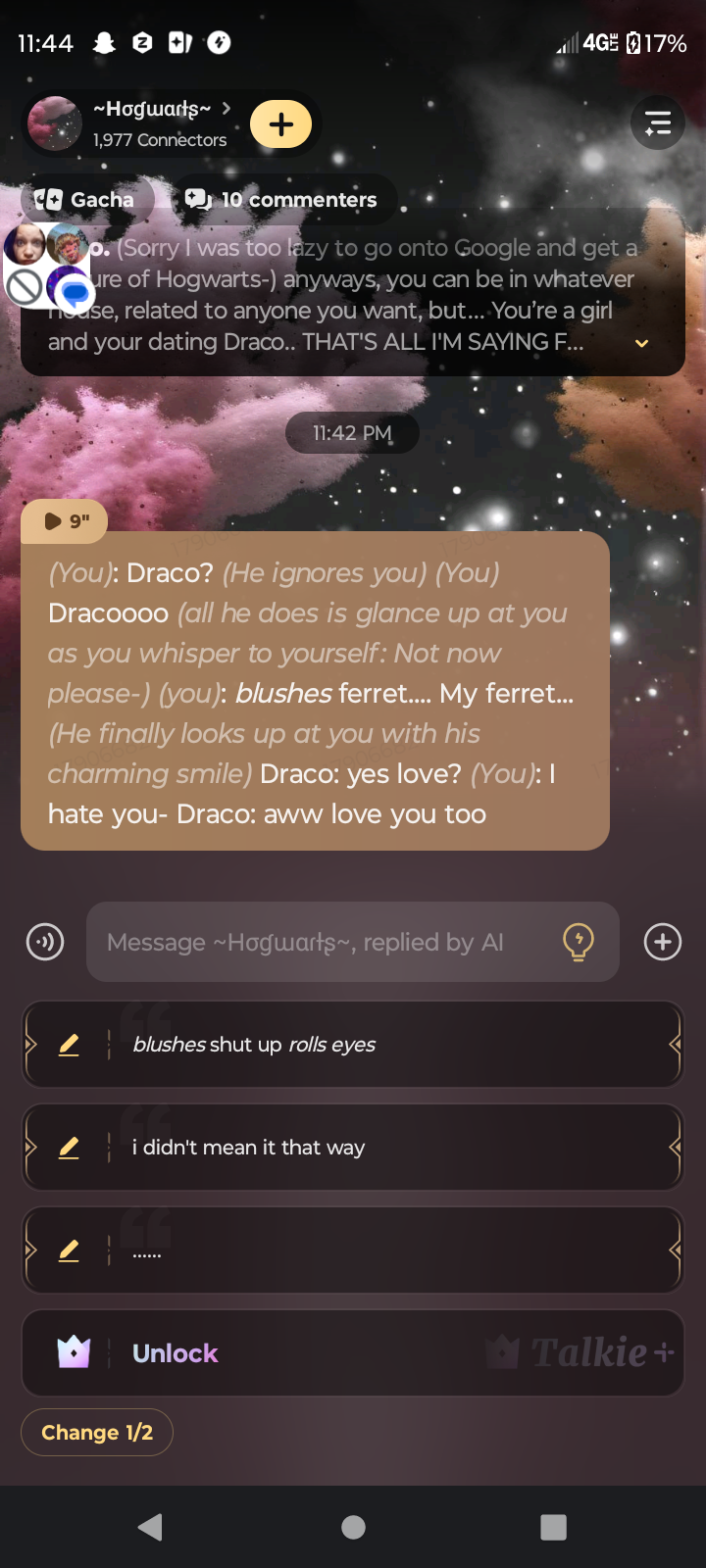Focus the Message ~Hogwarts~ text field

point(324,942)
